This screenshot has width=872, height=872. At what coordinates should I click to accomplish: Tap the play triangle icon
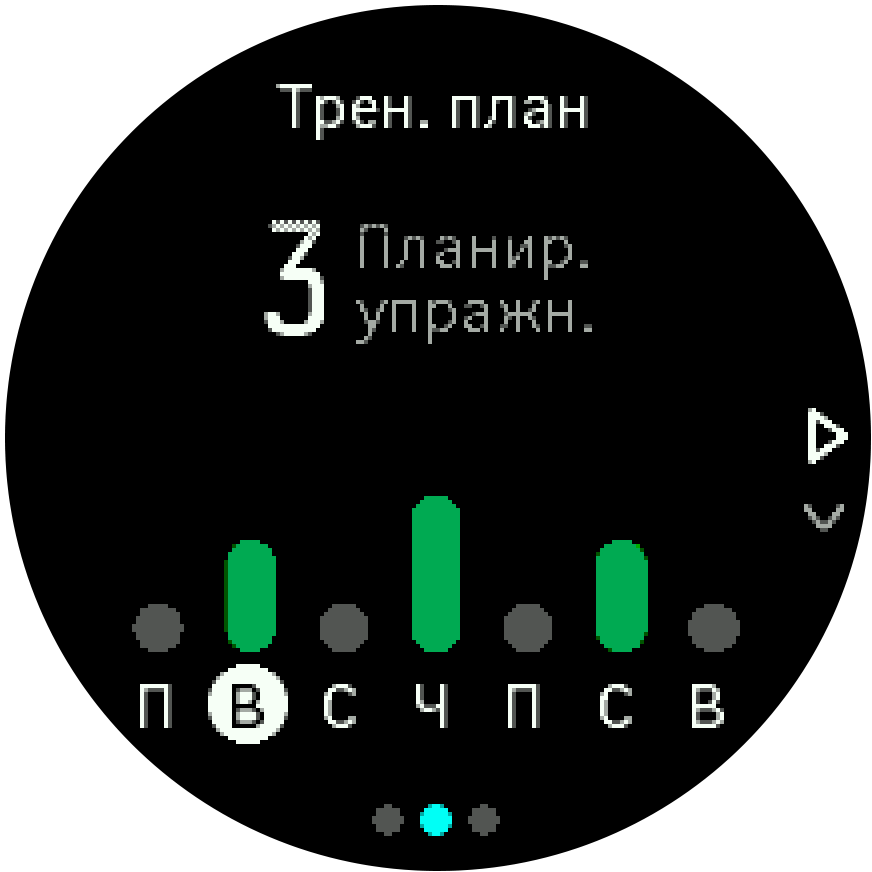click(x=826, y=437)
